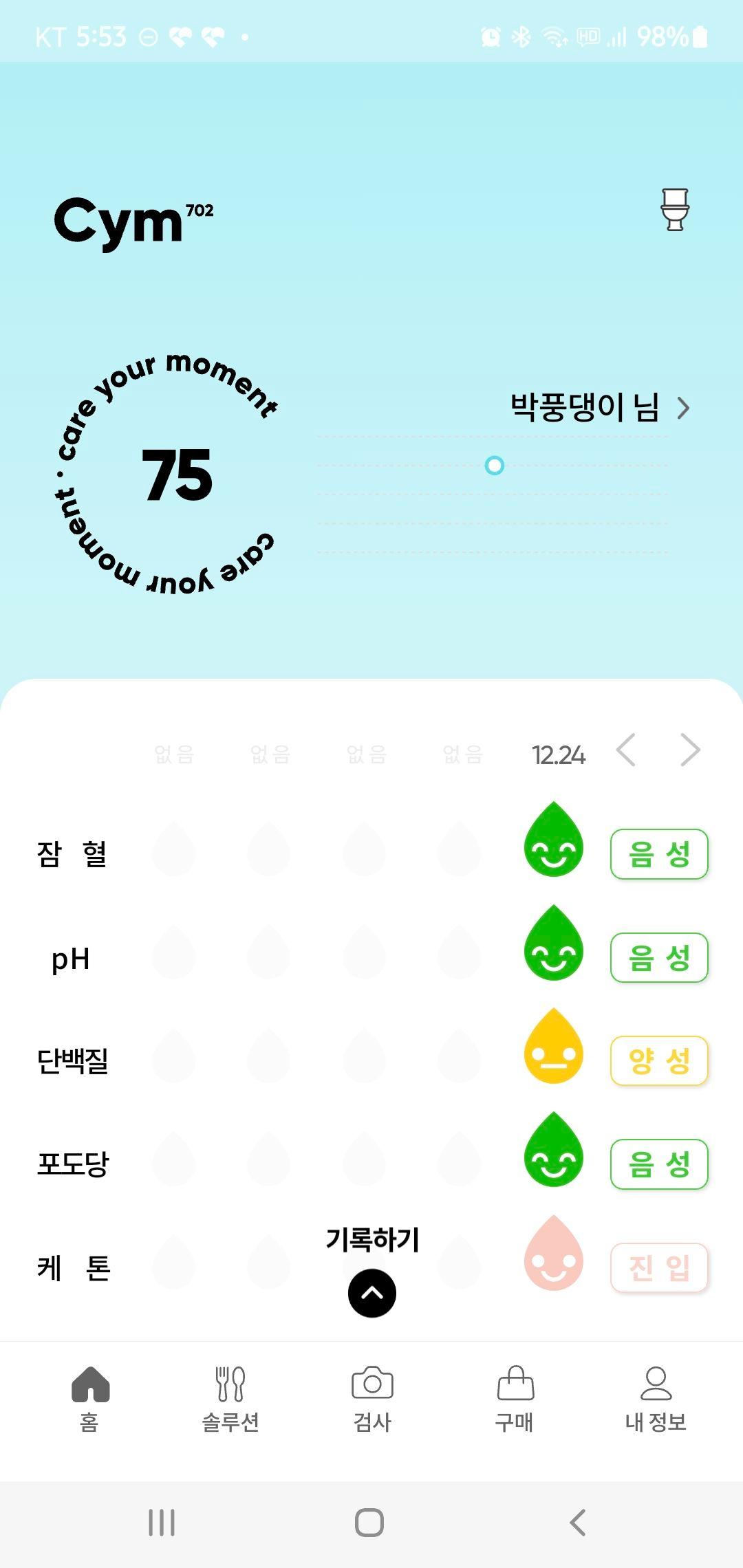The height and width of the screenshot is (1568, 743).
Task: Tap the 진입 result for 케톤
Action: click(659, 1267)
